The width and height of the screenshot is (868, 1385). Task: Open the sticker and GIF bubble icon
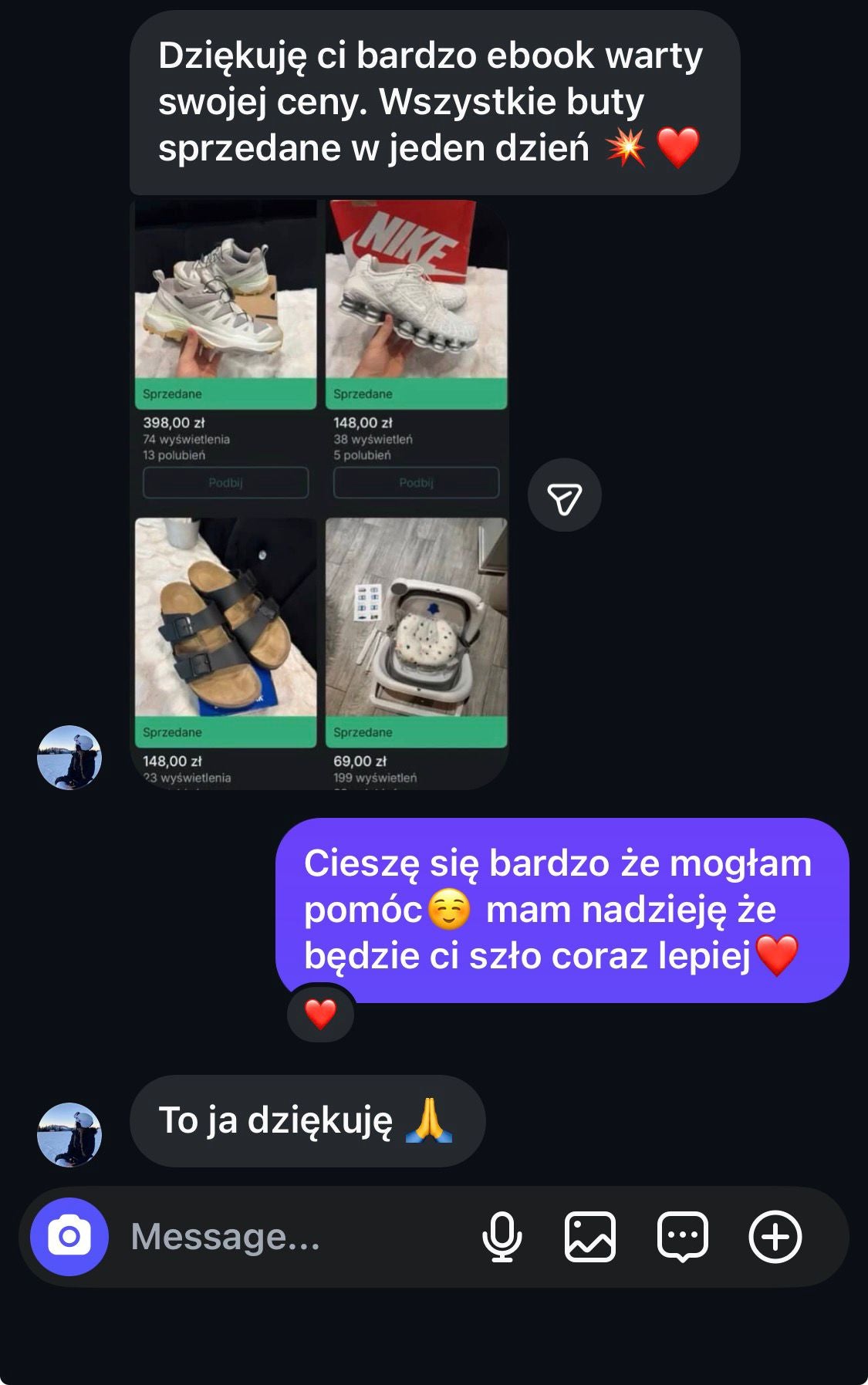coord(683,1237)
